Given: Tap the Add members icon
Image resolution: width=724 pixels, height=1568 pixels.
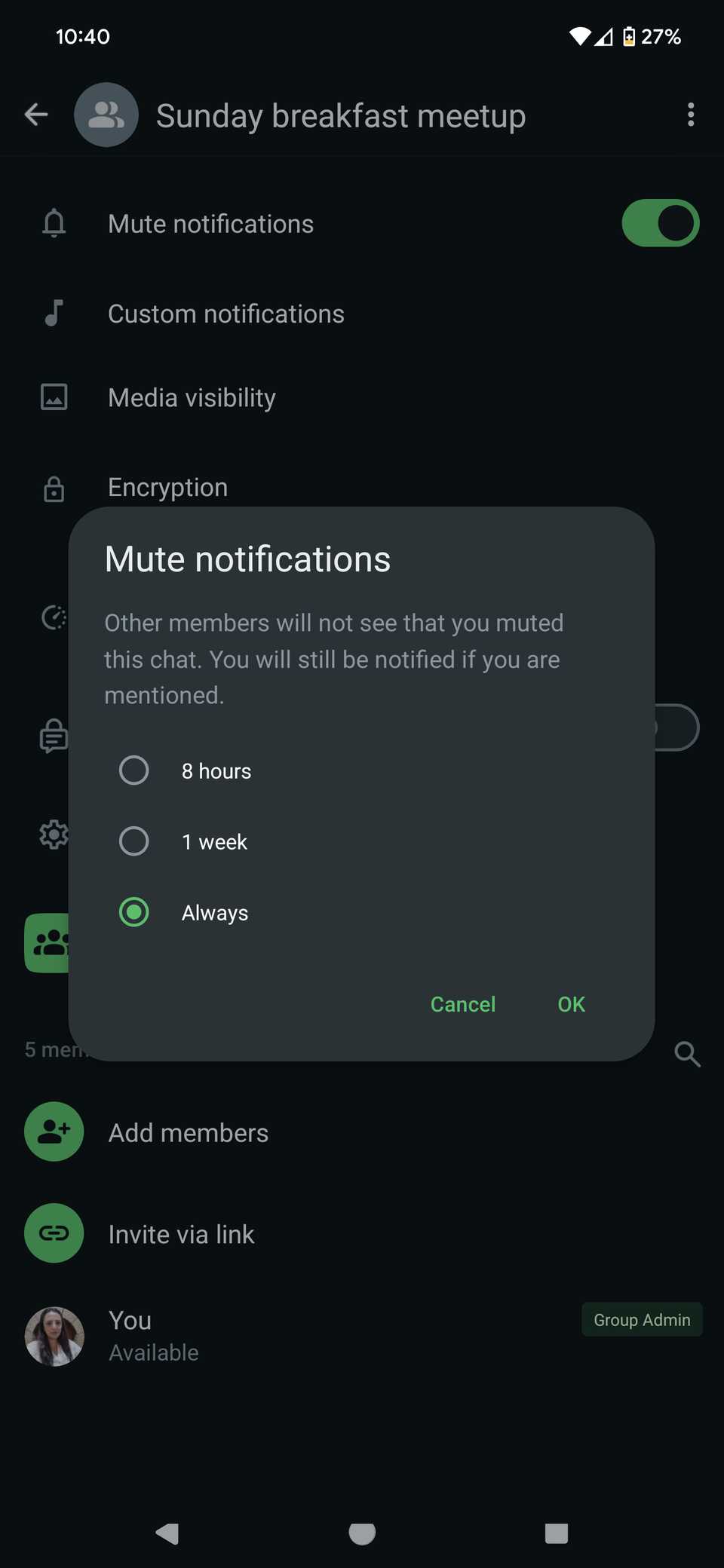Looking at the screenshot, I should 54,1132.
